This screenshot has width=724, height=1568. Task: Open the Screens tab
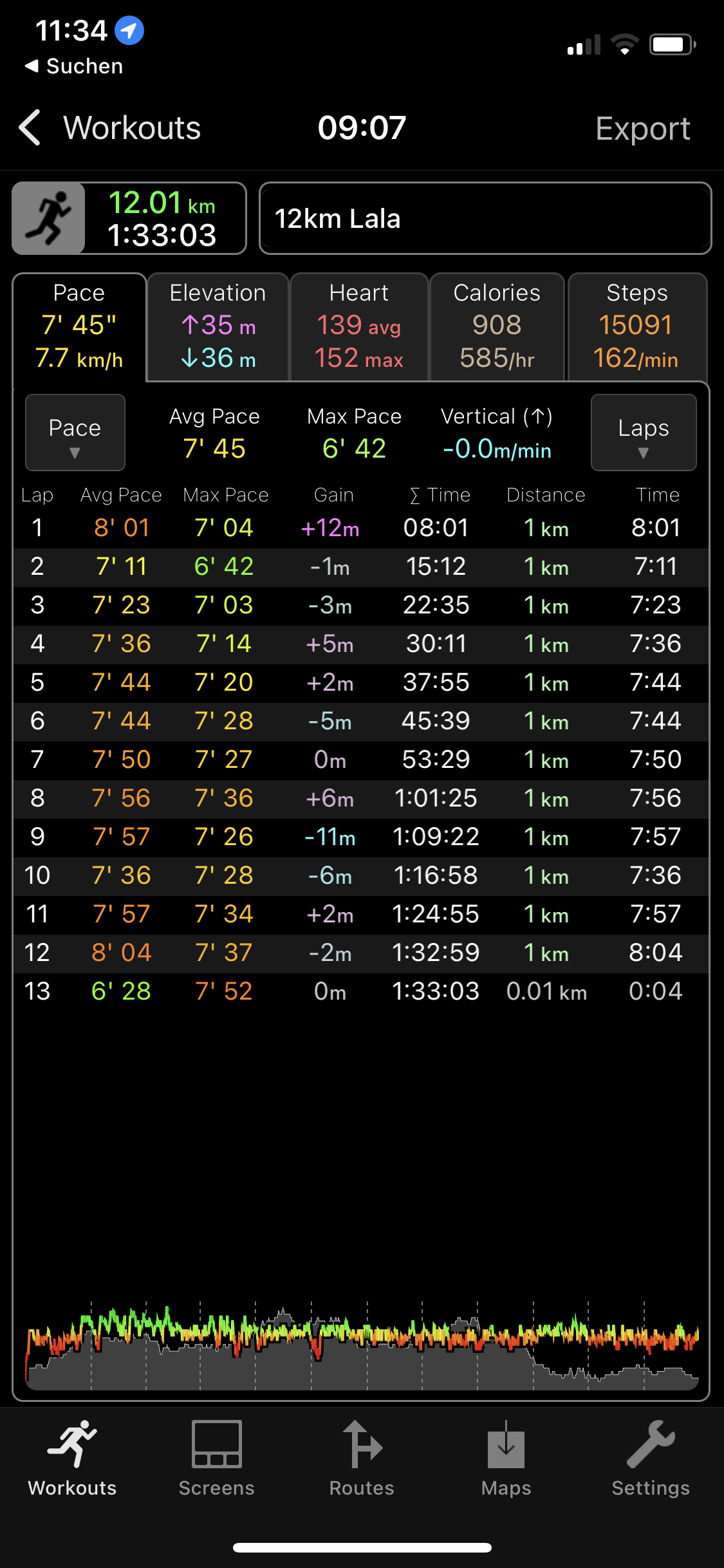217,1459
